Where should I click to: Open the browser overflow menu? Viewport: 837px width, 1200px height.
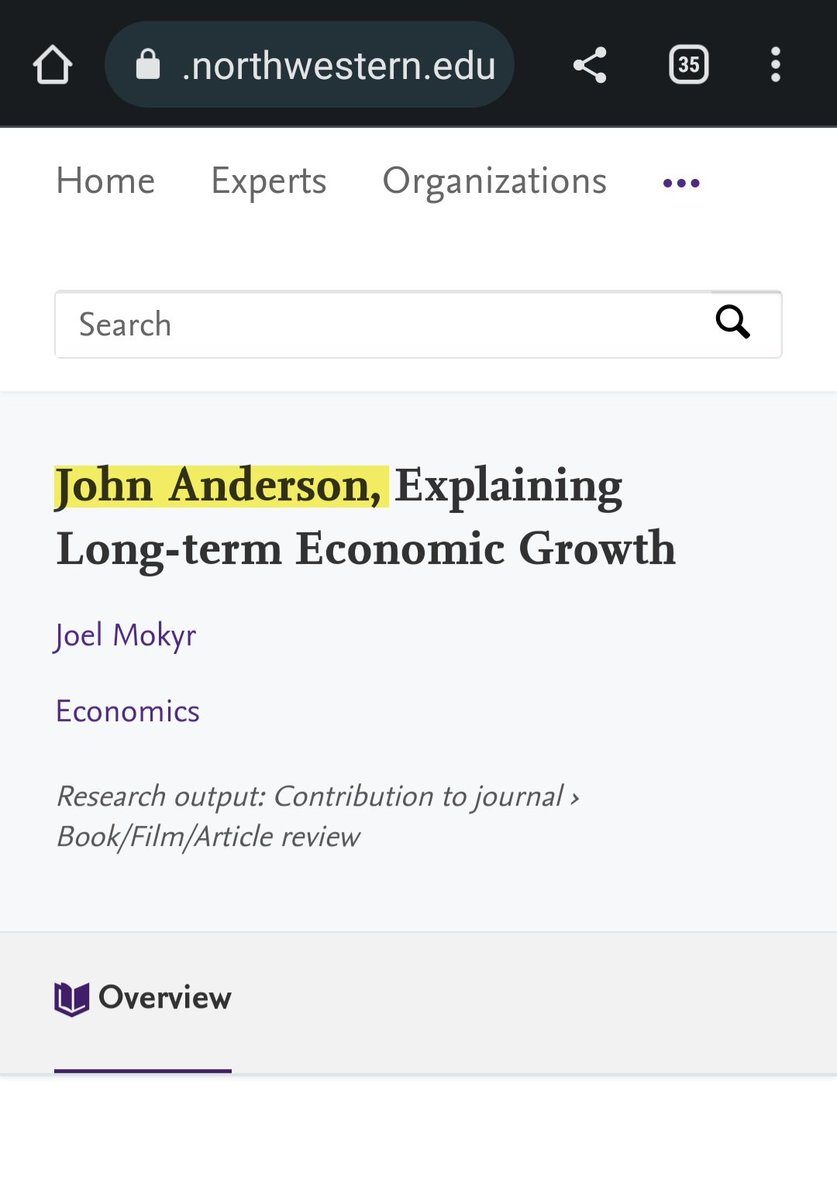coord(775,66)
